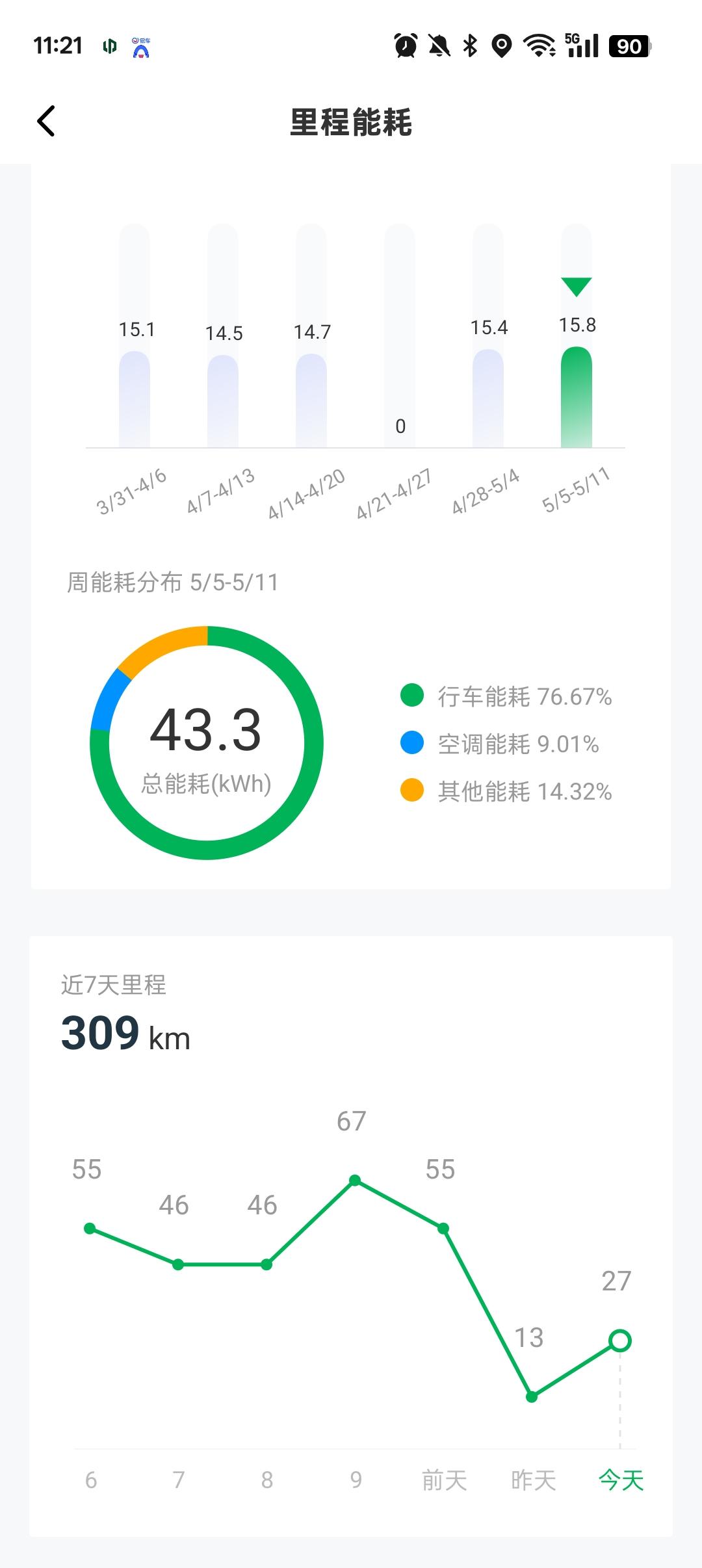Select the 4/14-4/20 weekly bar

311,335
